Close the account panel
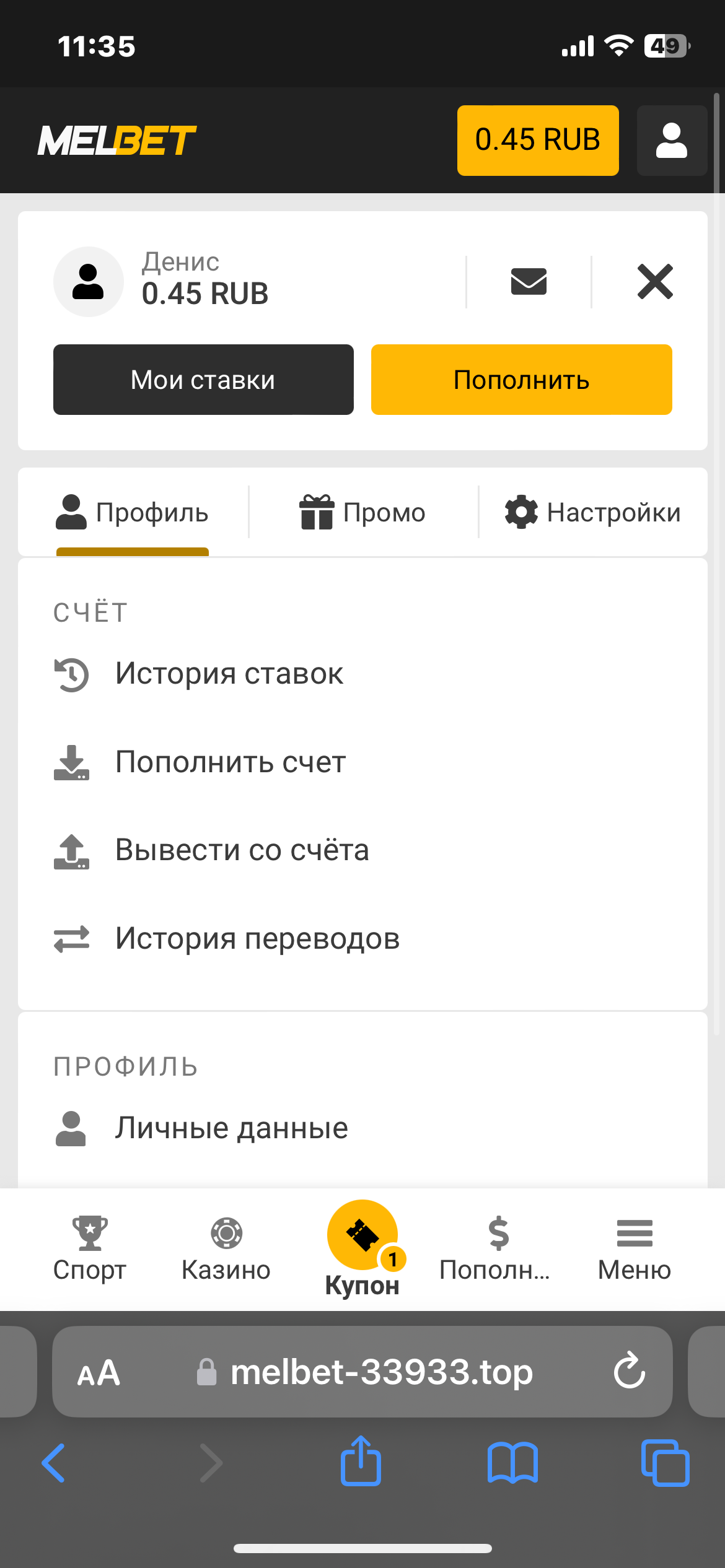 [654, 282]
